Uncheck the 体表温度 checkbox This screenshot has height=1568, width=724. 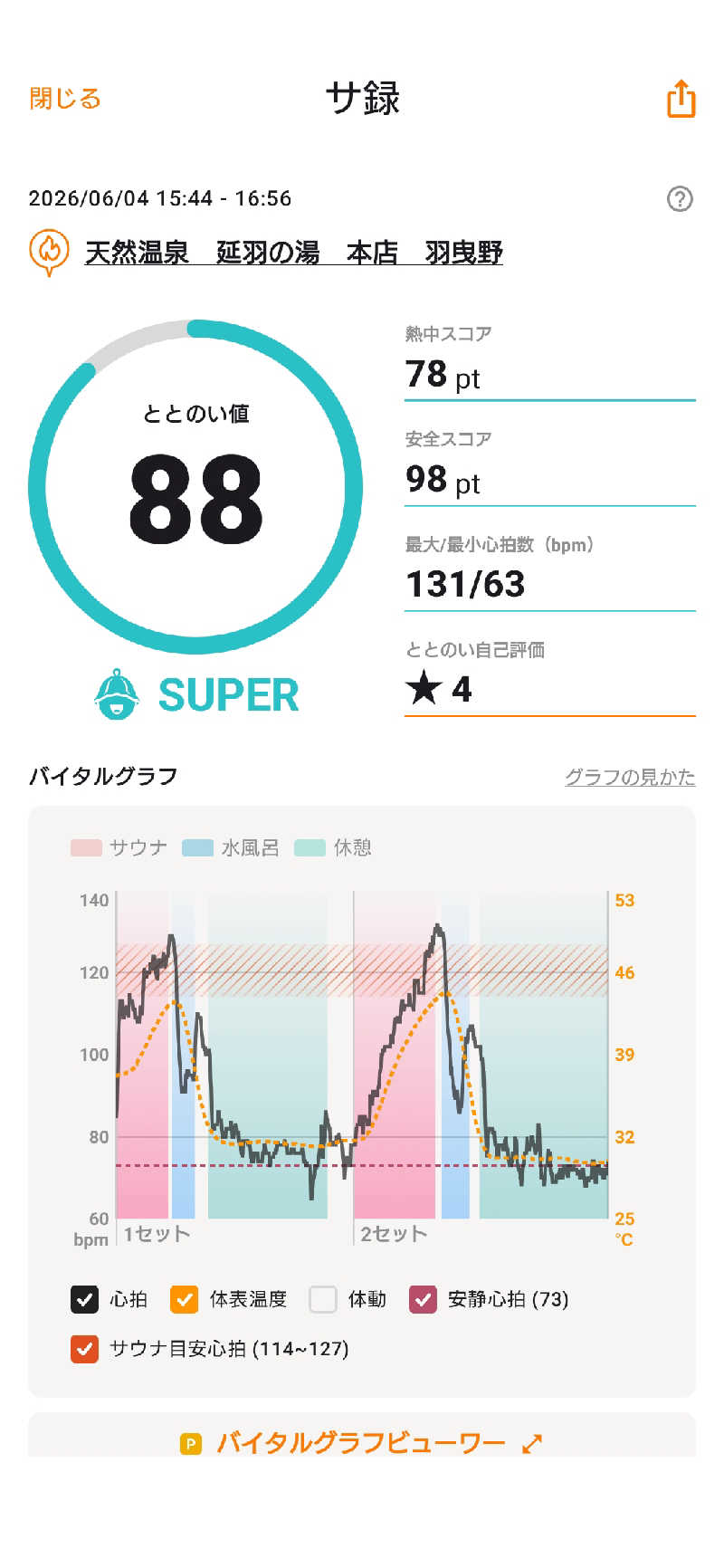[x=184, y=1299]
